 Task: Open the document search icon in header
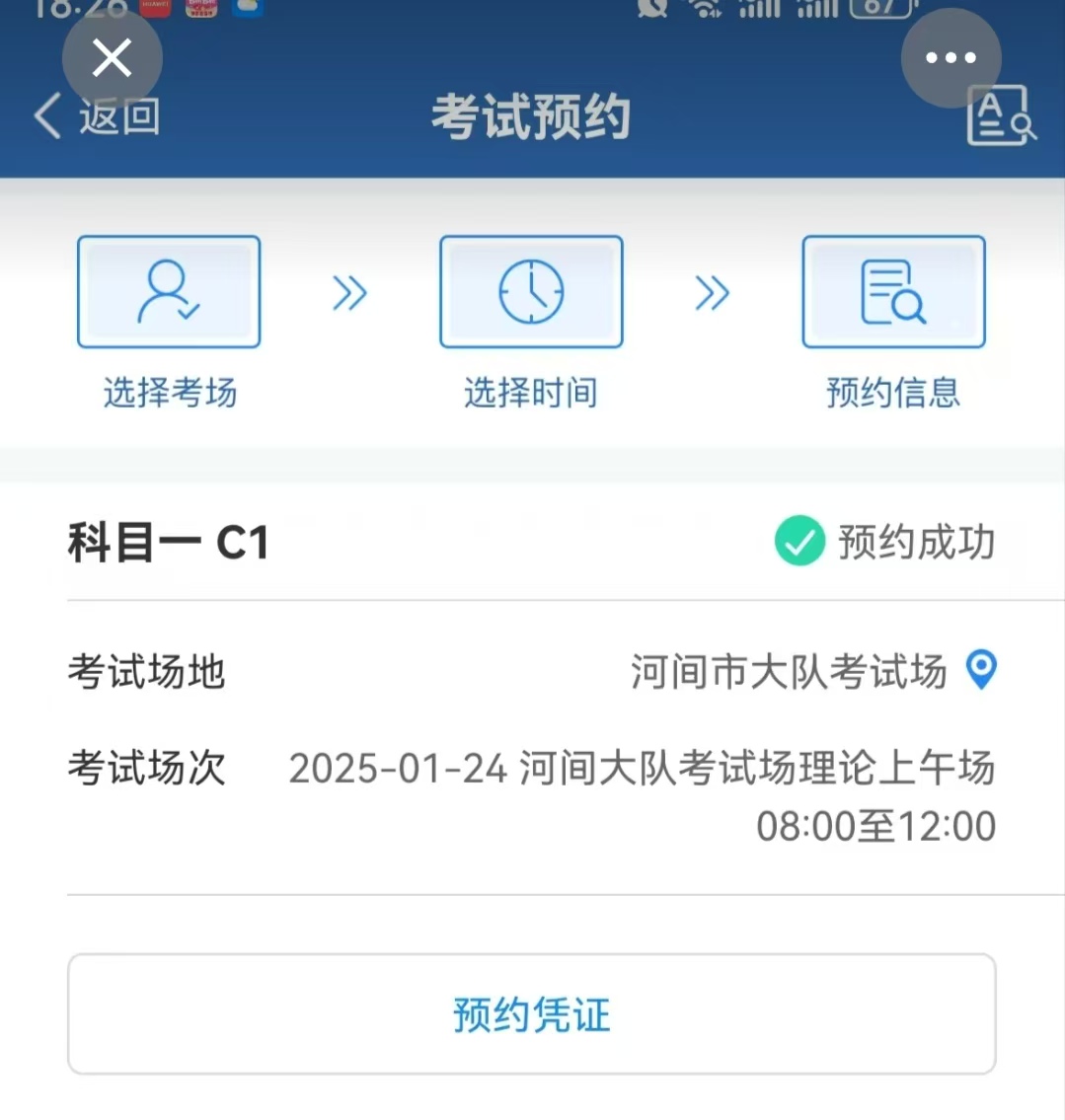click(x=1000, y=116)
